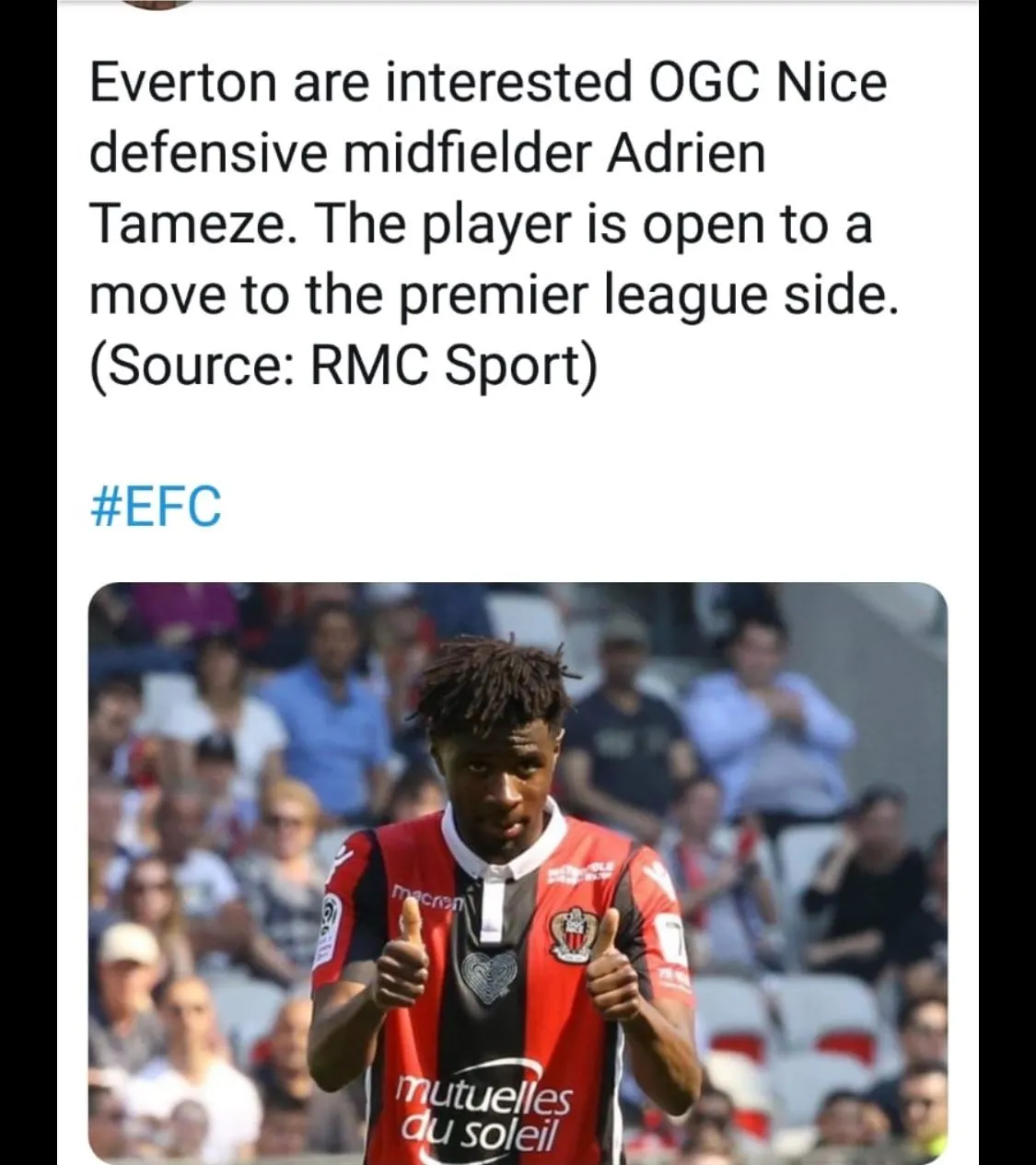Open the #EFC hashtag
The image size is (1036, 1165).
tap(156, 507)
